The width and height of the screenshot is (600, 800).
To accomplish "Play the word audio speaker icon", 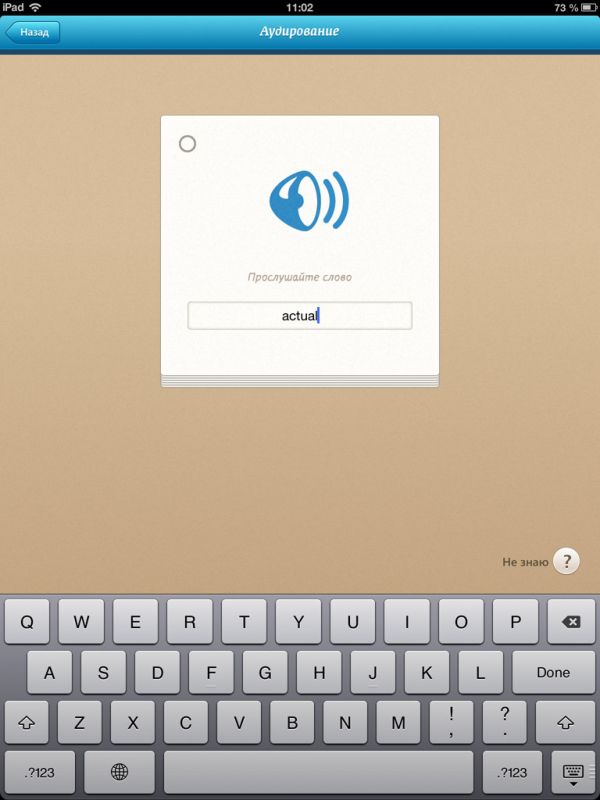I will point(308,201).
